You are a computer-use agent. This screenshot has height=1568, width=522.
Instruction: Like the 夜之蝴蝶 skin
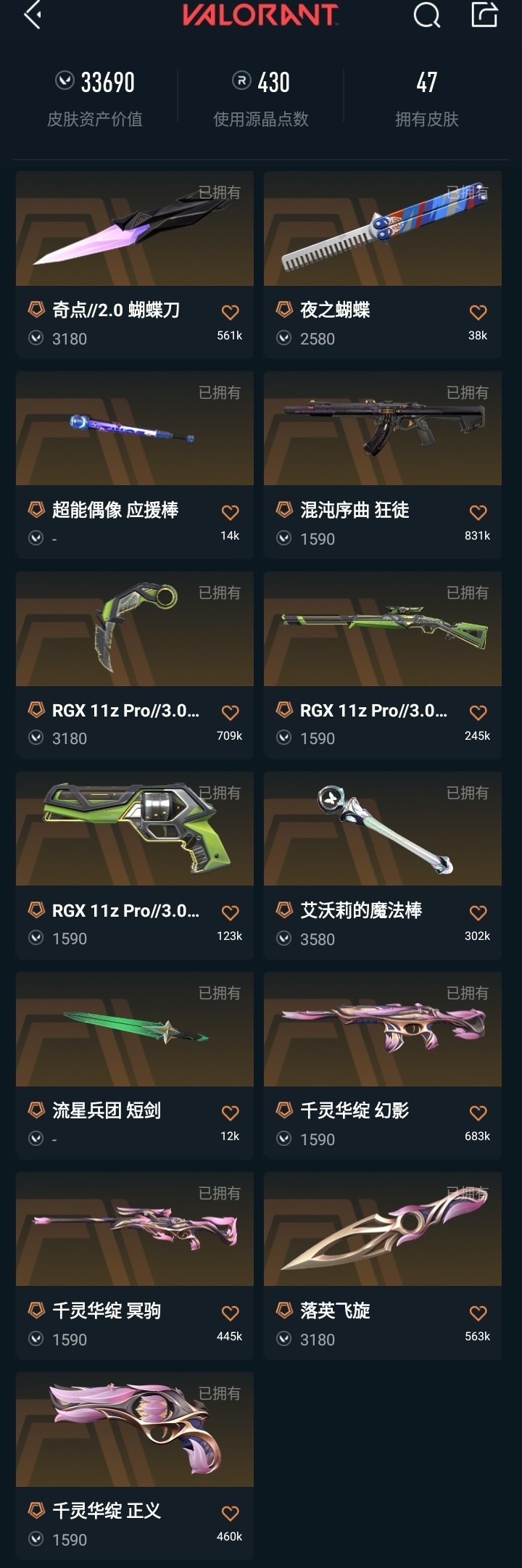click(478, 313)
